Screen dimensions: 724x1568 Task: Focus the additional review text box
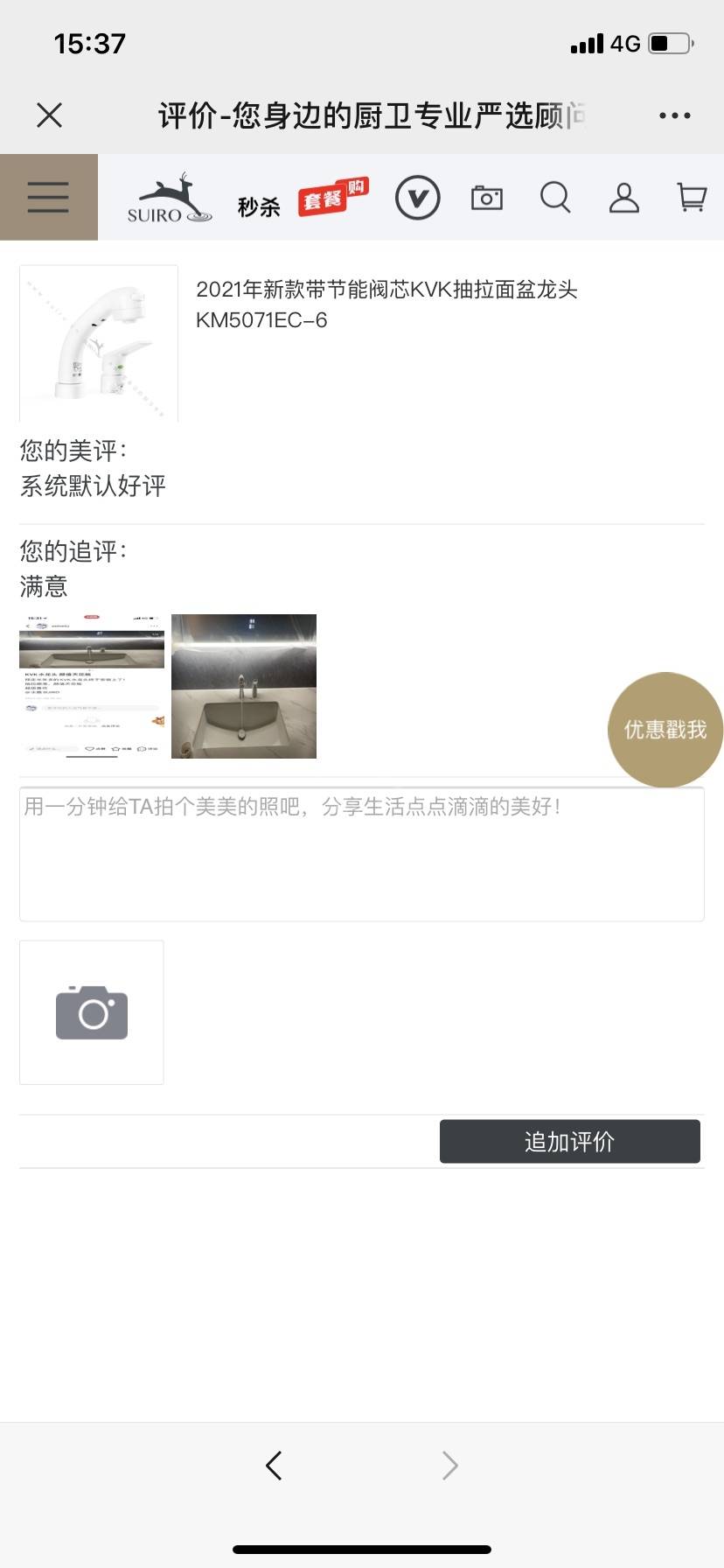(362, 854)
